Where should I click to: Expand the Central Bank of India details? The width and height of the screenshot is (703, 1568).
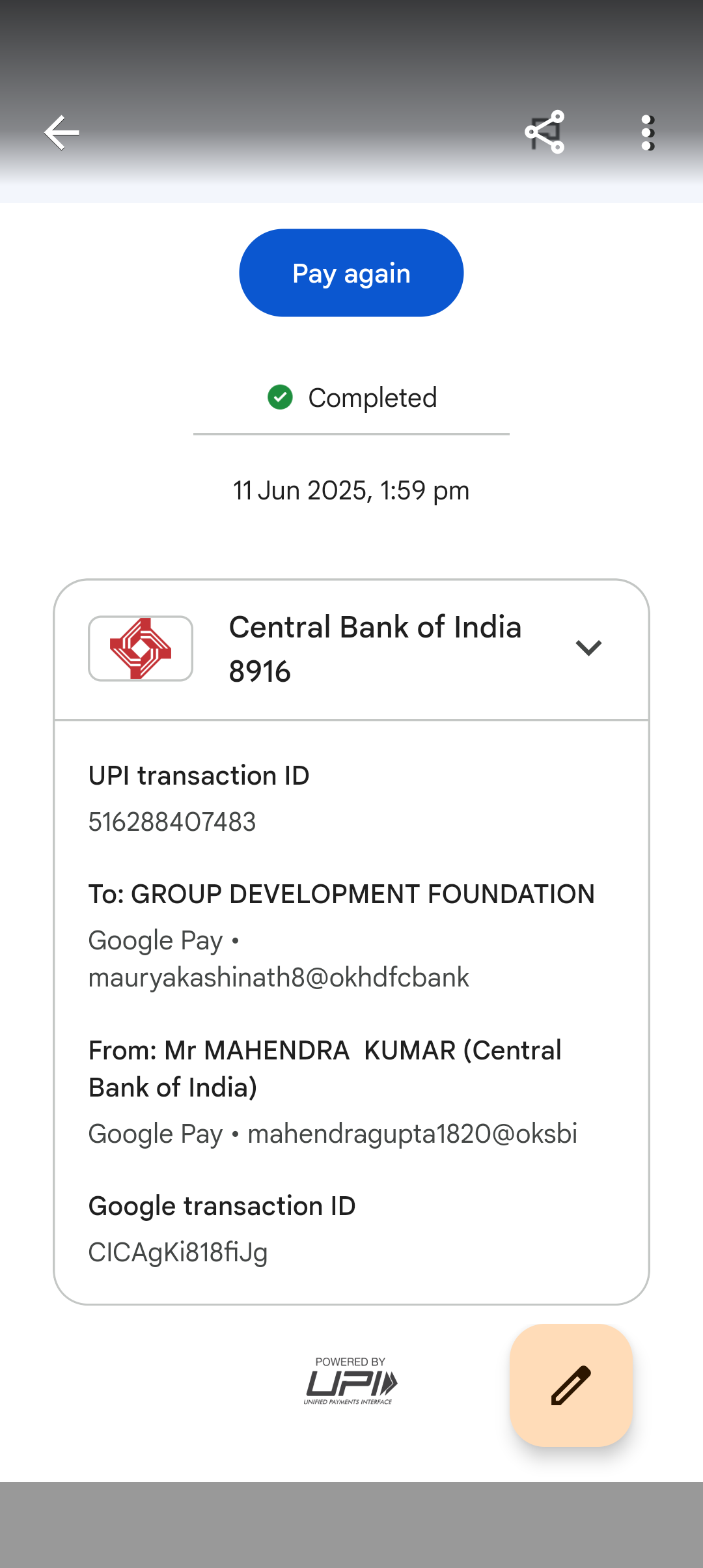pyautogui.click(x=588, y=648)
